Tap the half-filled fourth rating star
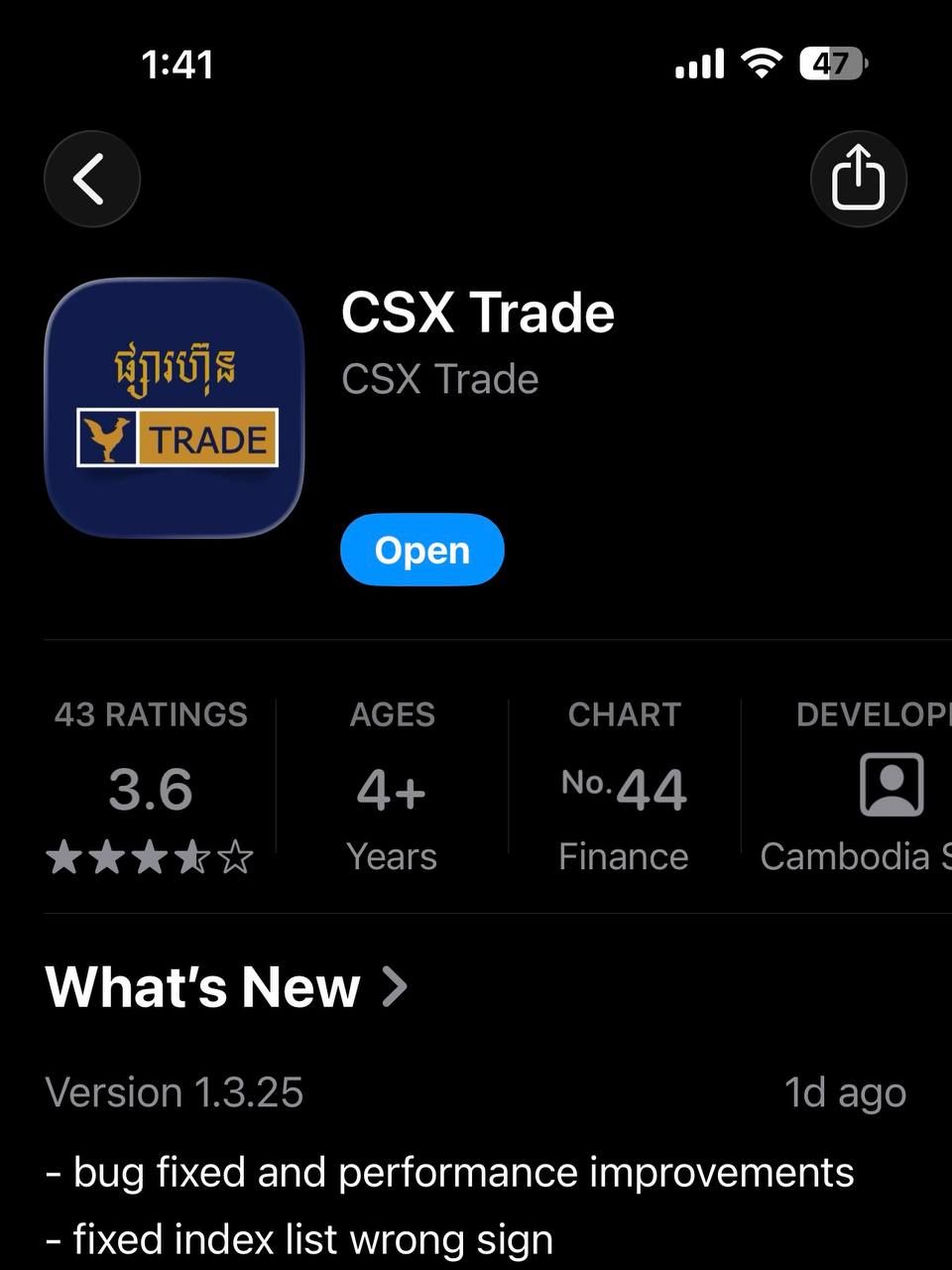The image size is (952, 1270). click(x=190, y=856)
